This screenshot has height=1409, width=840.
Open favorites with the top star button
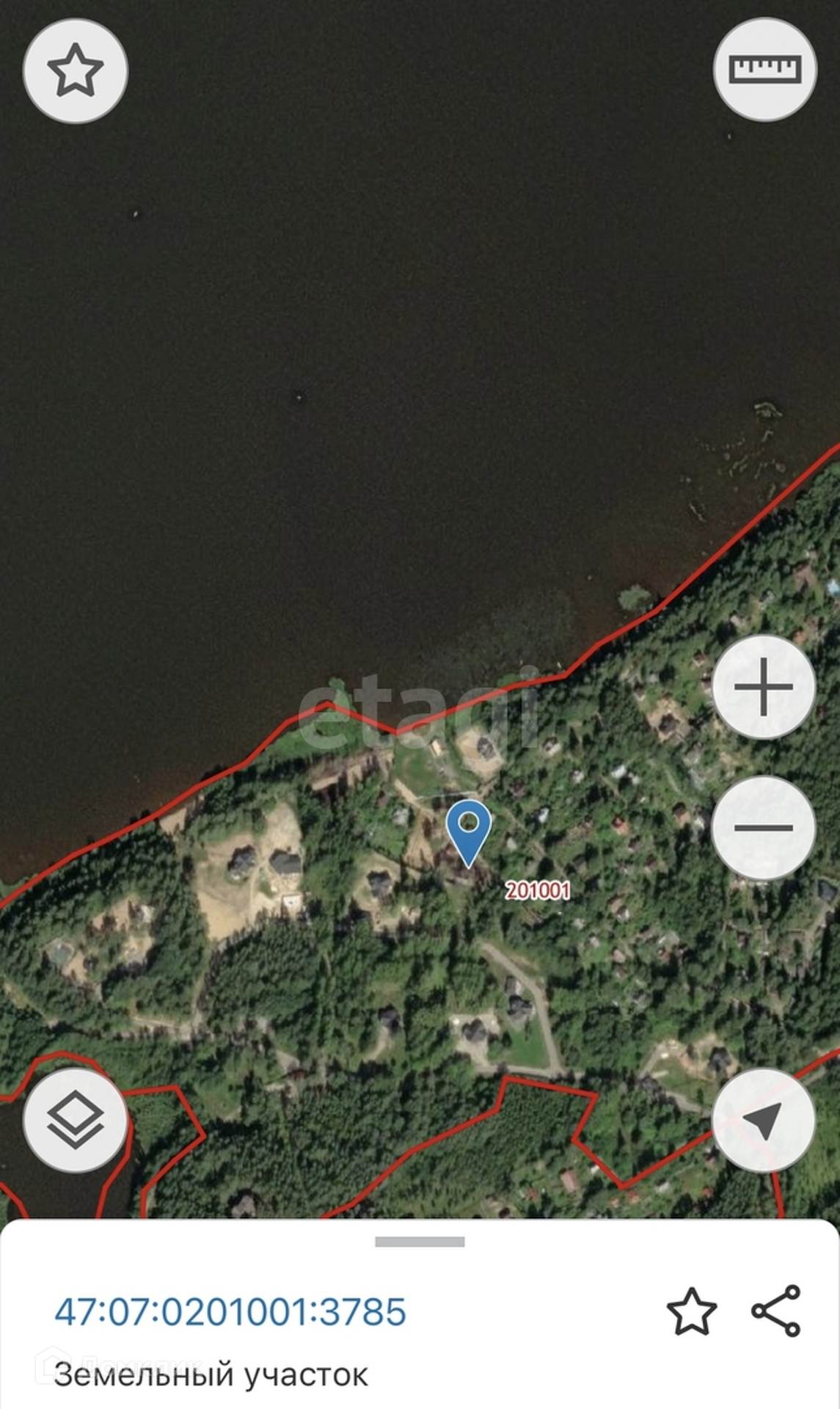coord(76,70)
